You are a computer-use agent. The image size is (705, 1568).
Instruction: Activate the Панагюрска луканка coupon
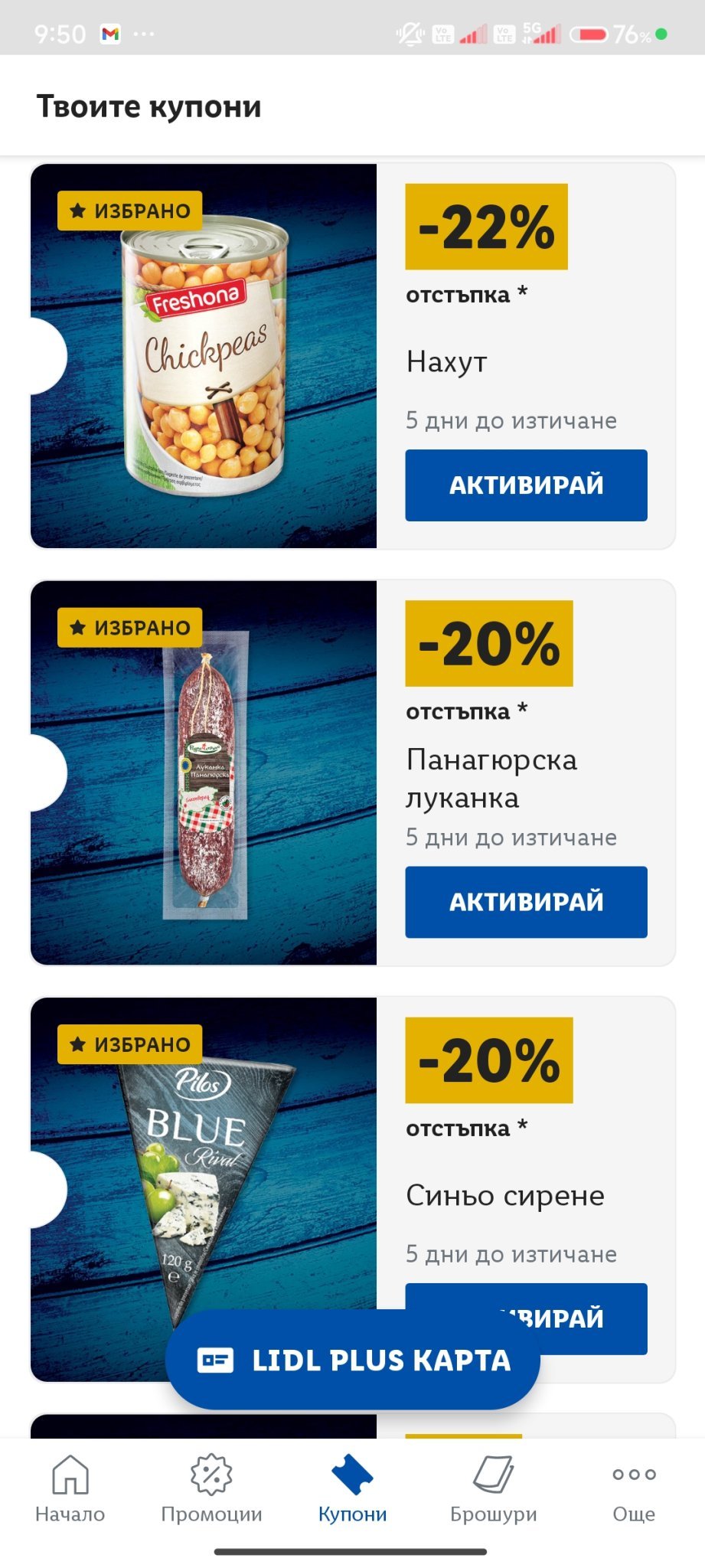pyautogui.click(x=526, y=902)
